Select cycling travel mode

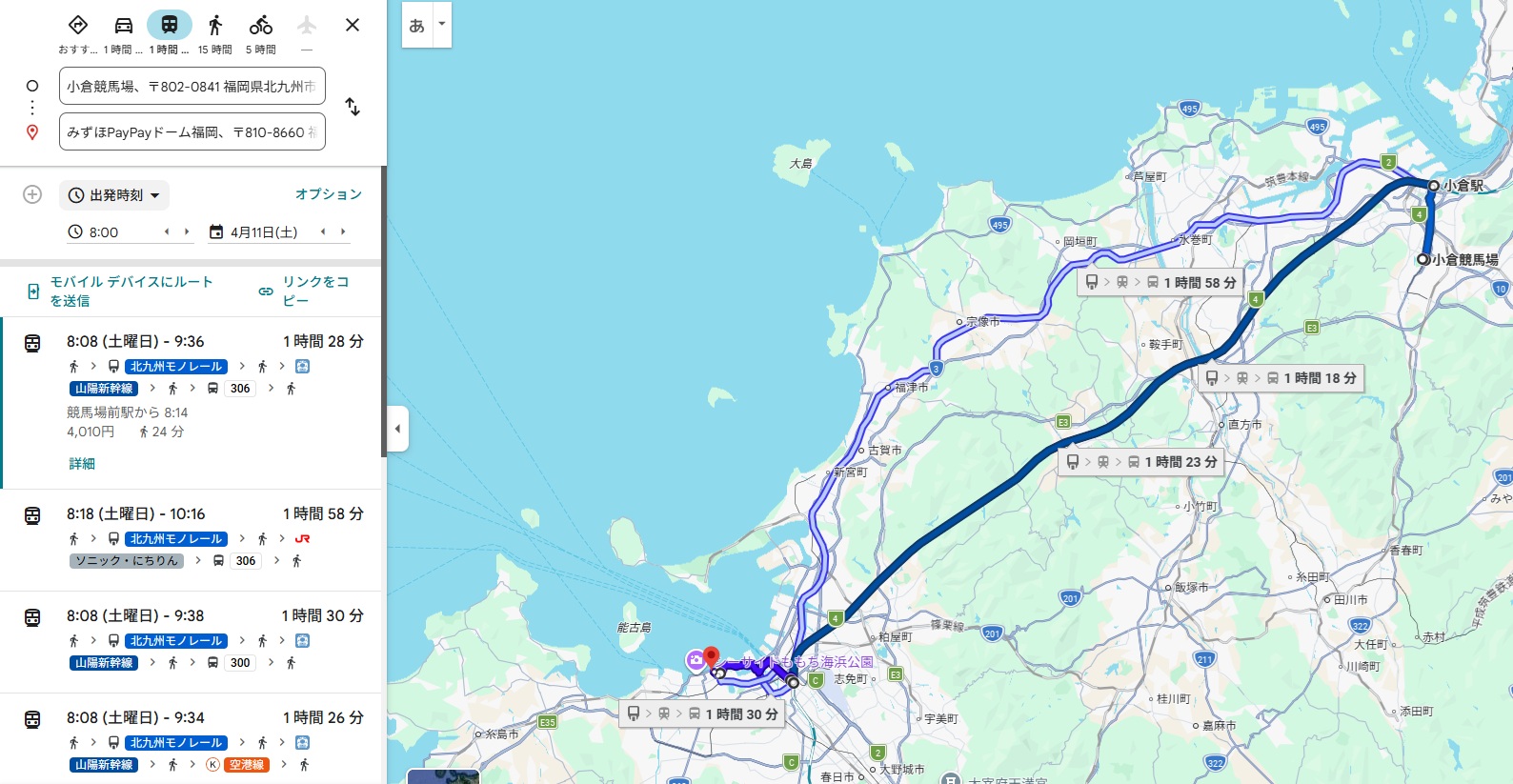tap(261, 26)
